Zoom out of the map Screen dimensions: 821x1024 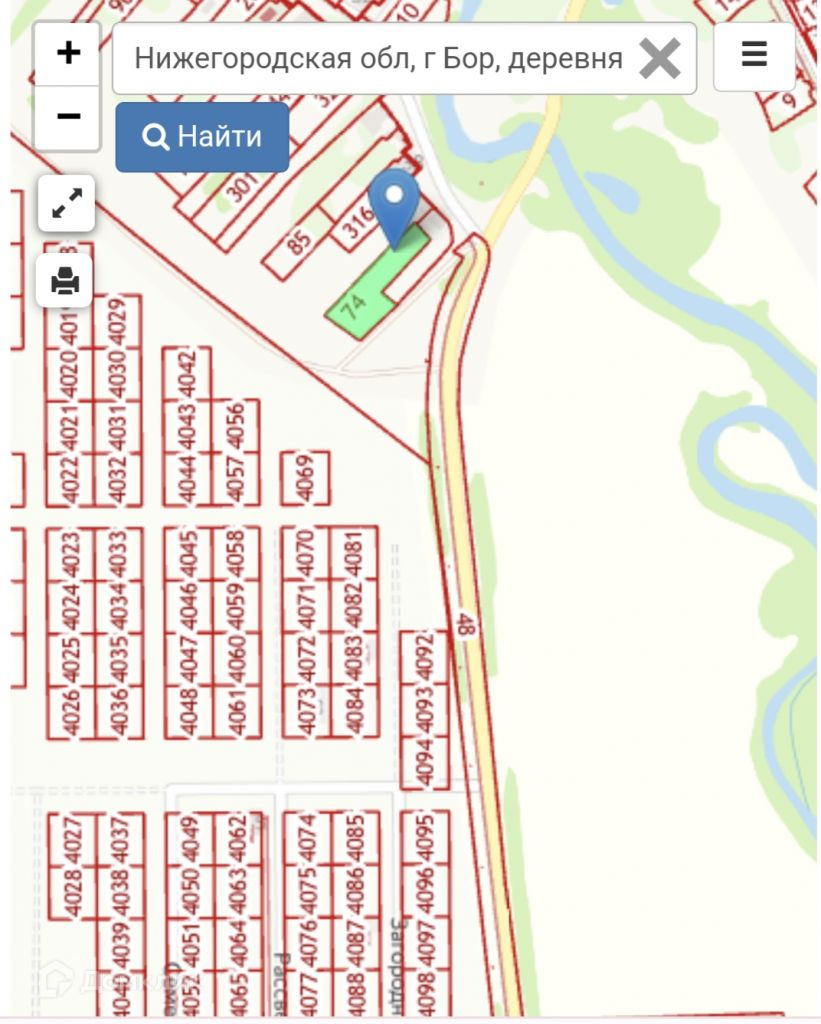[68, 117]
